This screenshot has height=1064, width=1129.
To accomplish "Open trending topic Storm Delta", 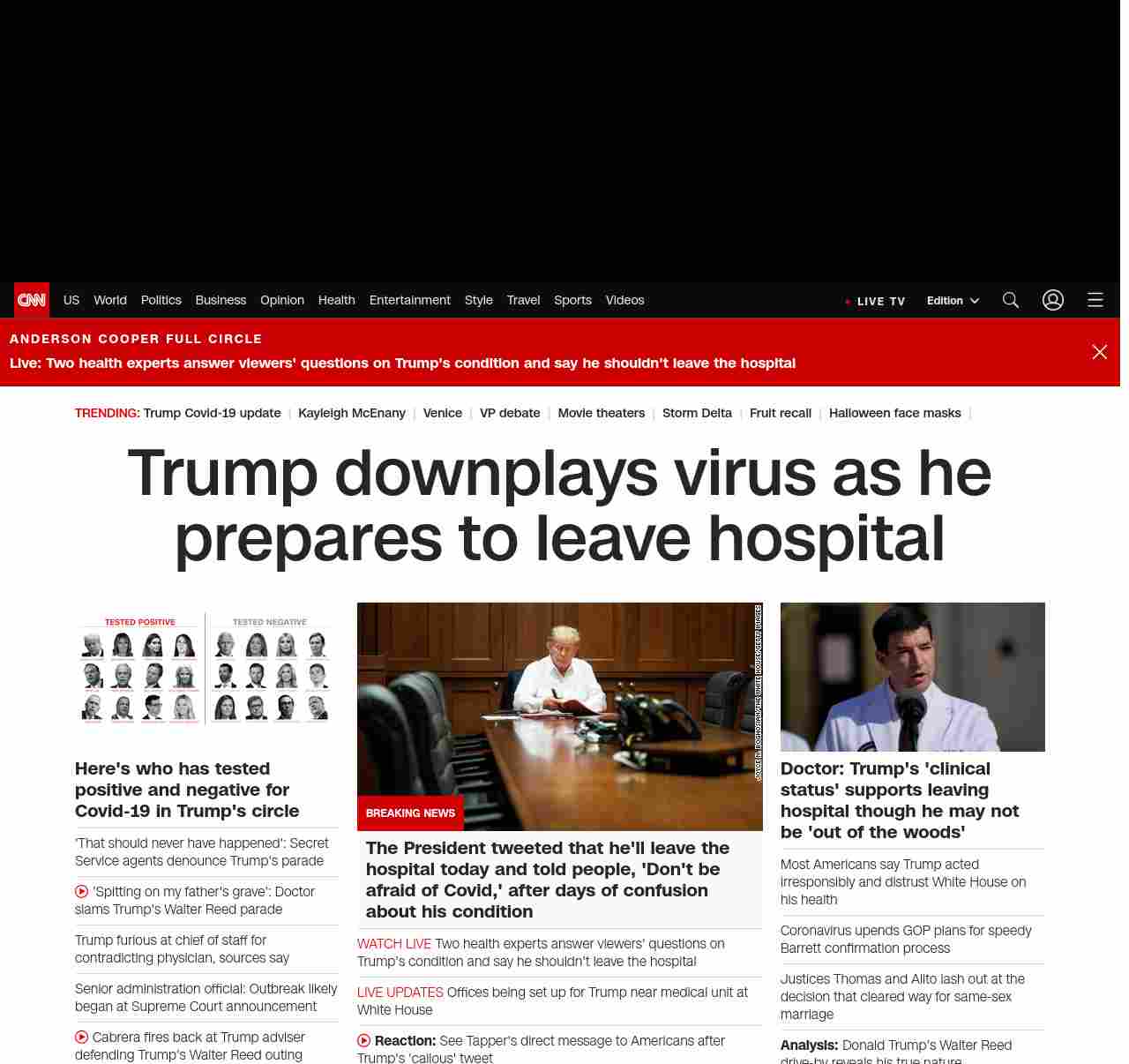I will [697, 413].
